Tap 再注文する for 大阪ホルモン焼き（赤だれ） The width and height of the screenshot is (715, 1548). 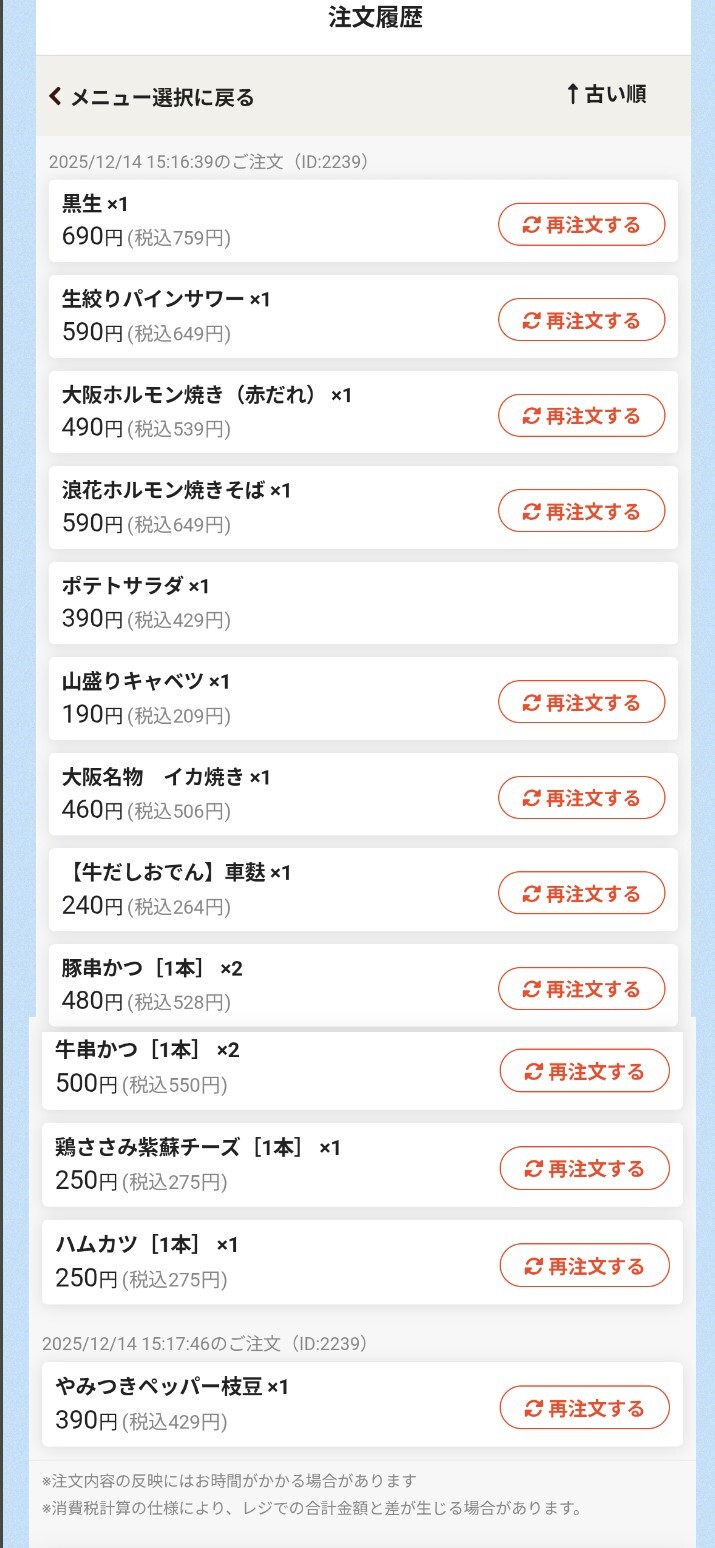point(581,416)
